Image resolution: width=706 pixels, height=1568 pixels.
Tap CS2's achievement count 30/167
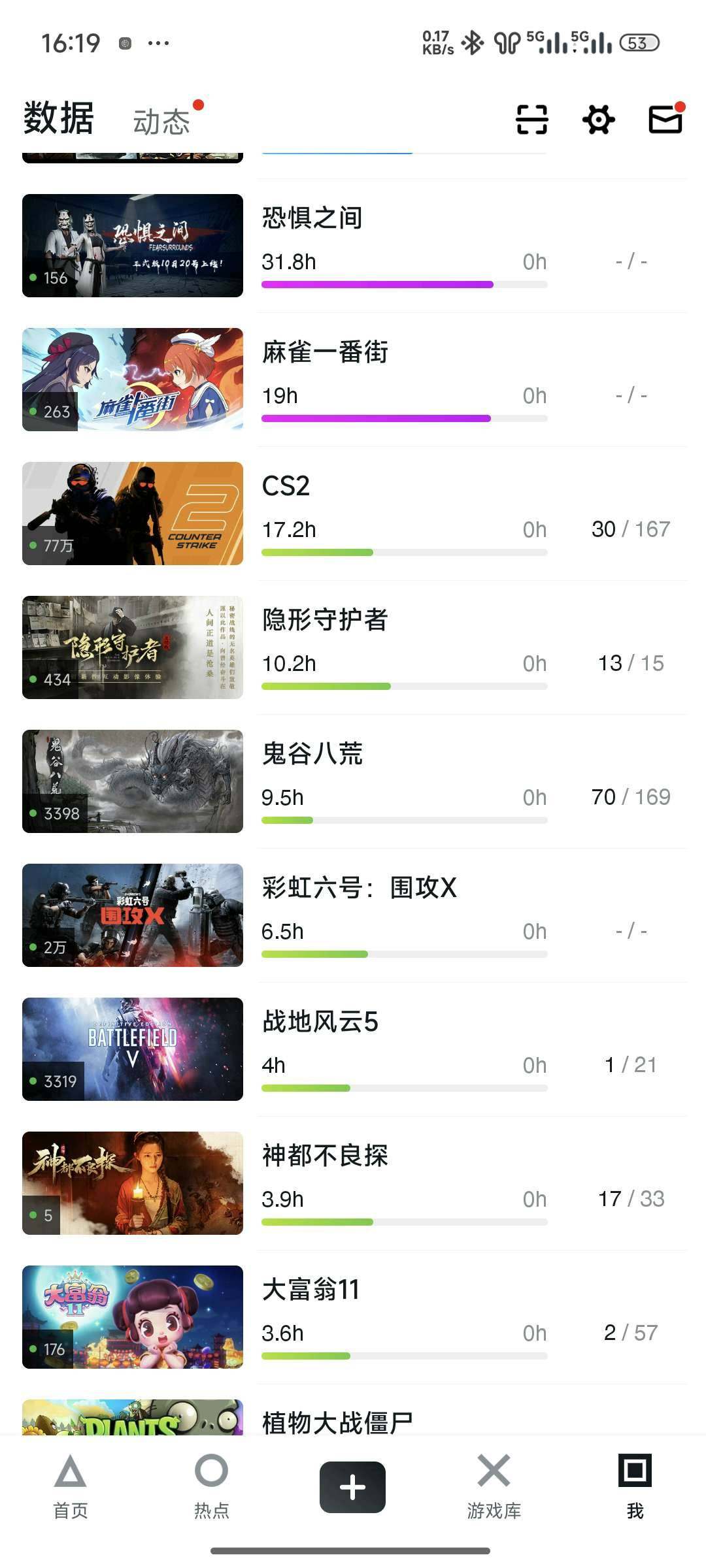(632, 529)
